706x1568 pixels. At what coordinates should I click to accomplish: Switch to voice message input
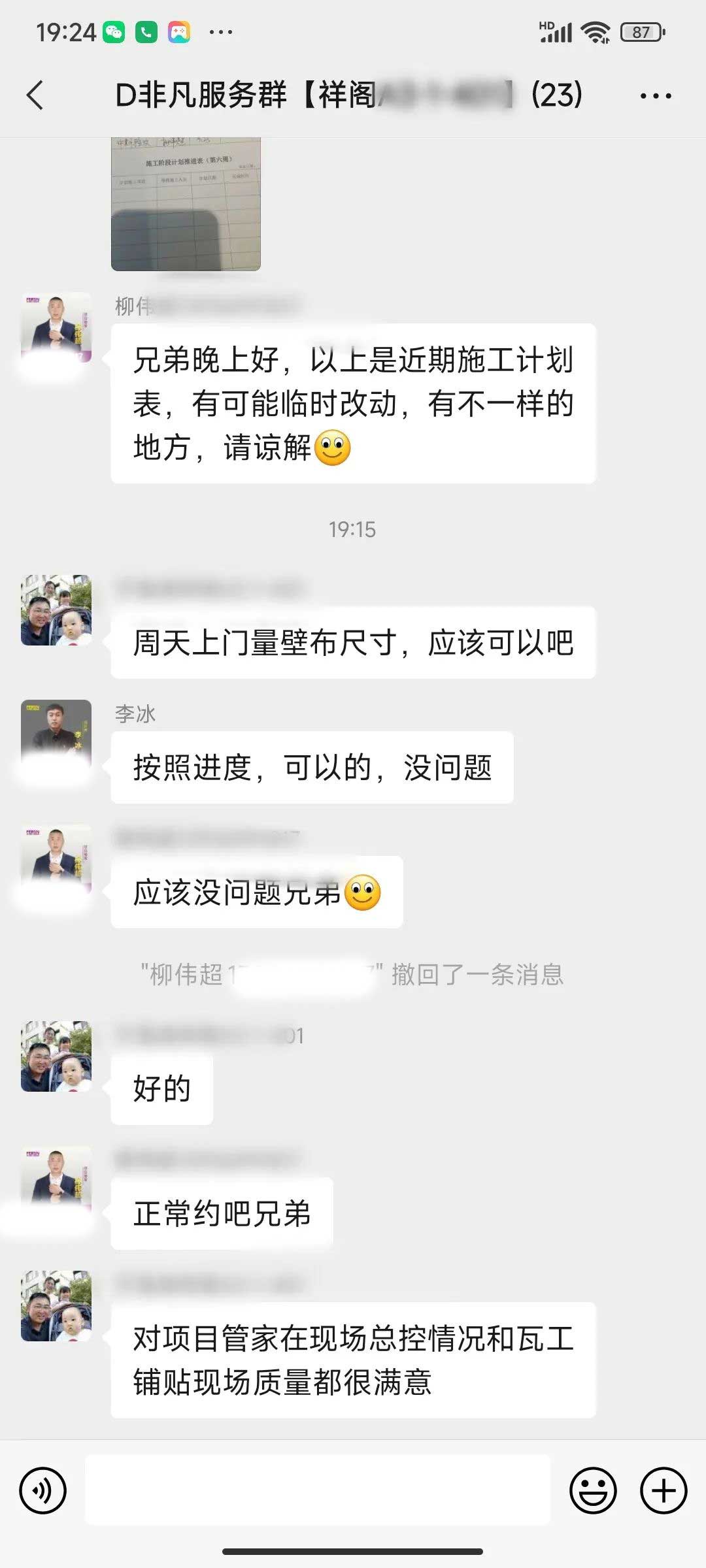click(43, 1491)
